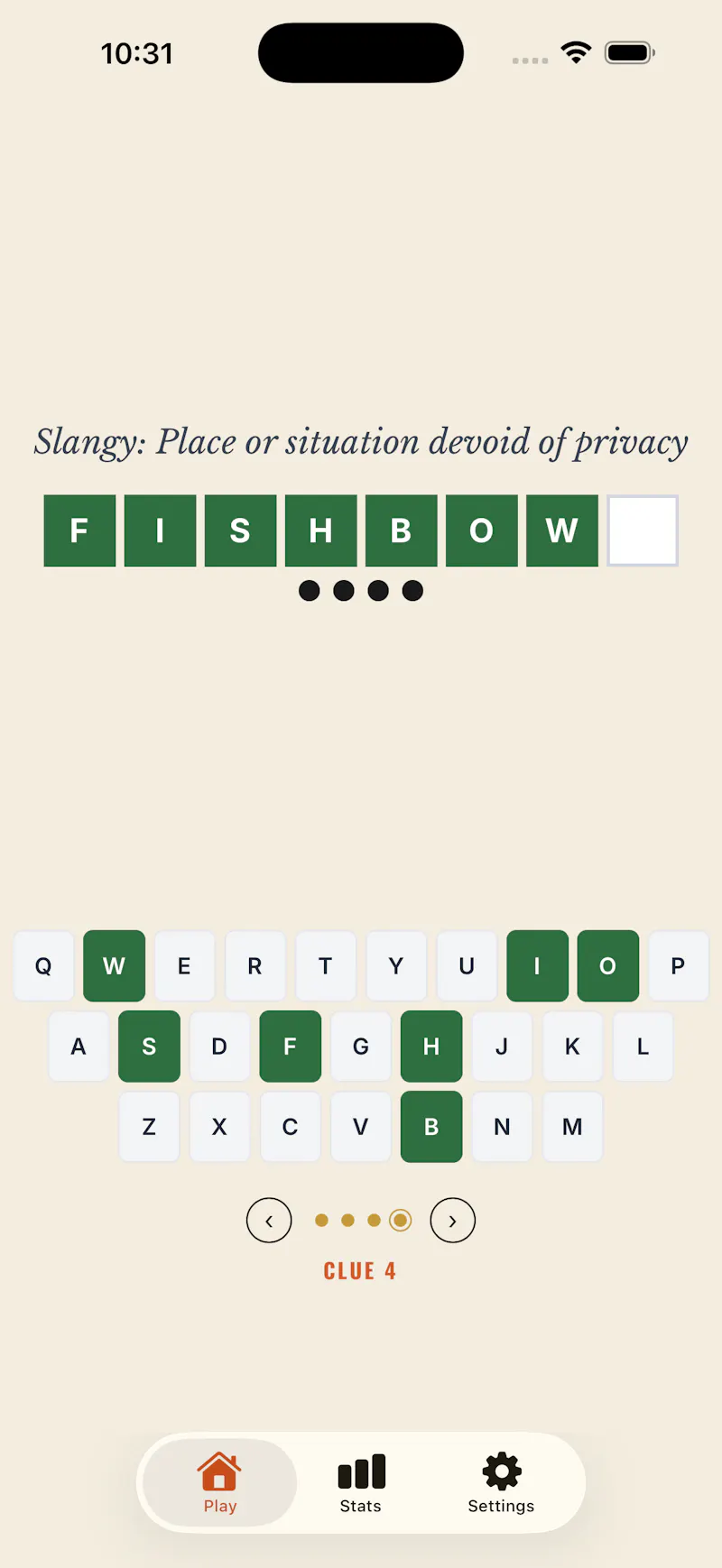The height and width of the screenshot is (1568, 722).
Task: Tap the P key
Action: pyautogui.click(x=678, y=966)
